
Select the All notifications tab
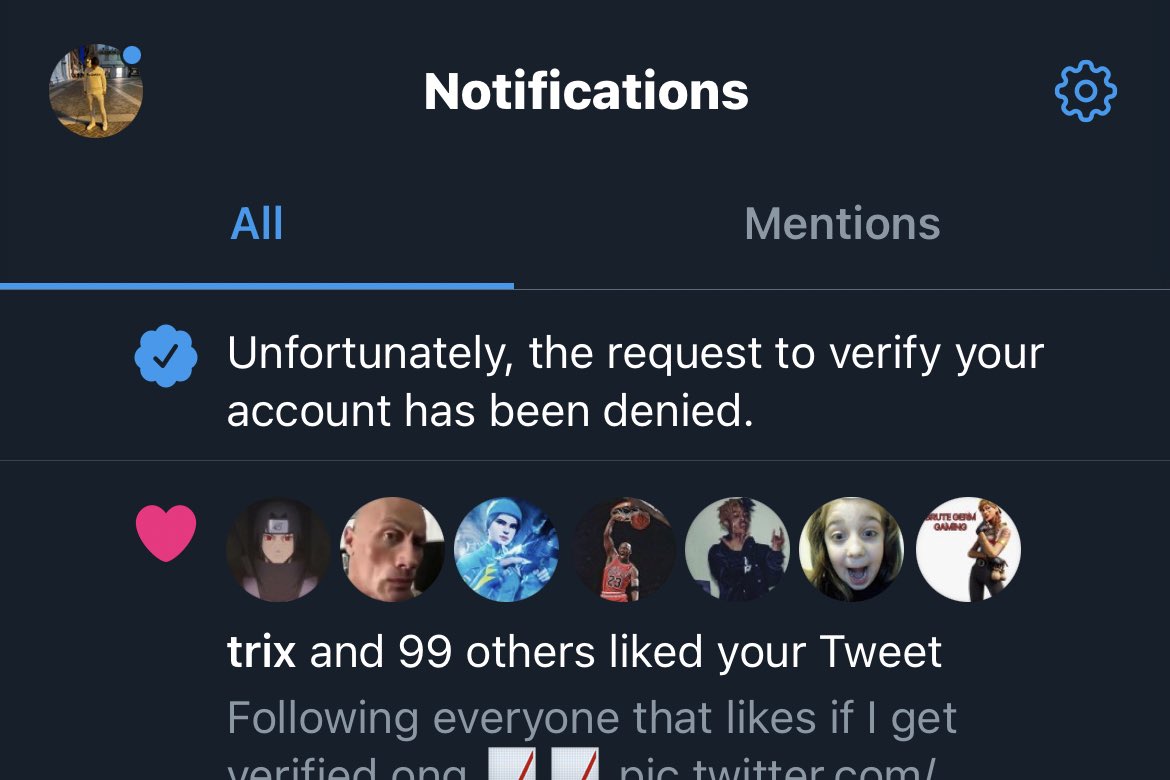pyautogui.click(x=257, y=223)
